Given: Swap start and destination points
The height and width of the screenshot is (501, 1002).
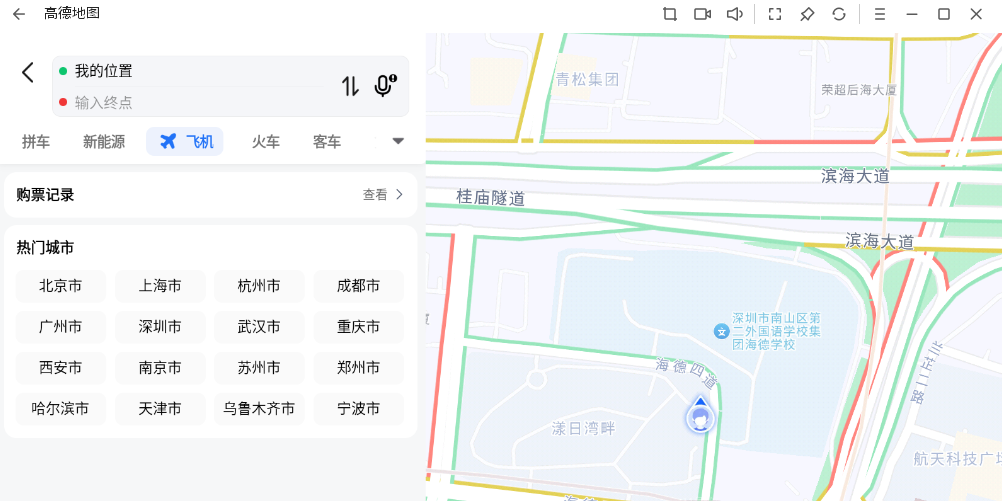Looking at the screenshot, I should [x=350, y=86].
